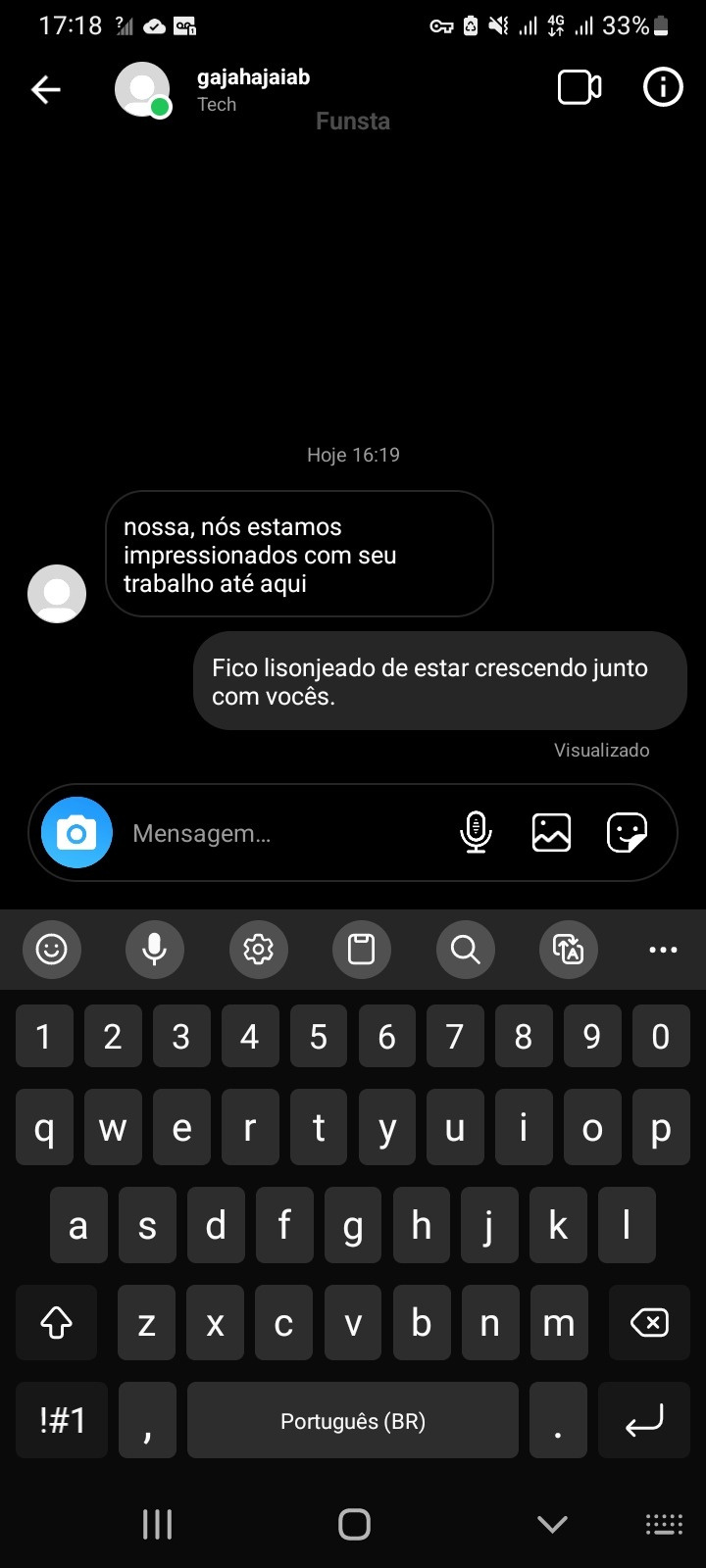The image size is (706, 1568).
Task: Start keyboard voice typing
Action: (155, 949)
